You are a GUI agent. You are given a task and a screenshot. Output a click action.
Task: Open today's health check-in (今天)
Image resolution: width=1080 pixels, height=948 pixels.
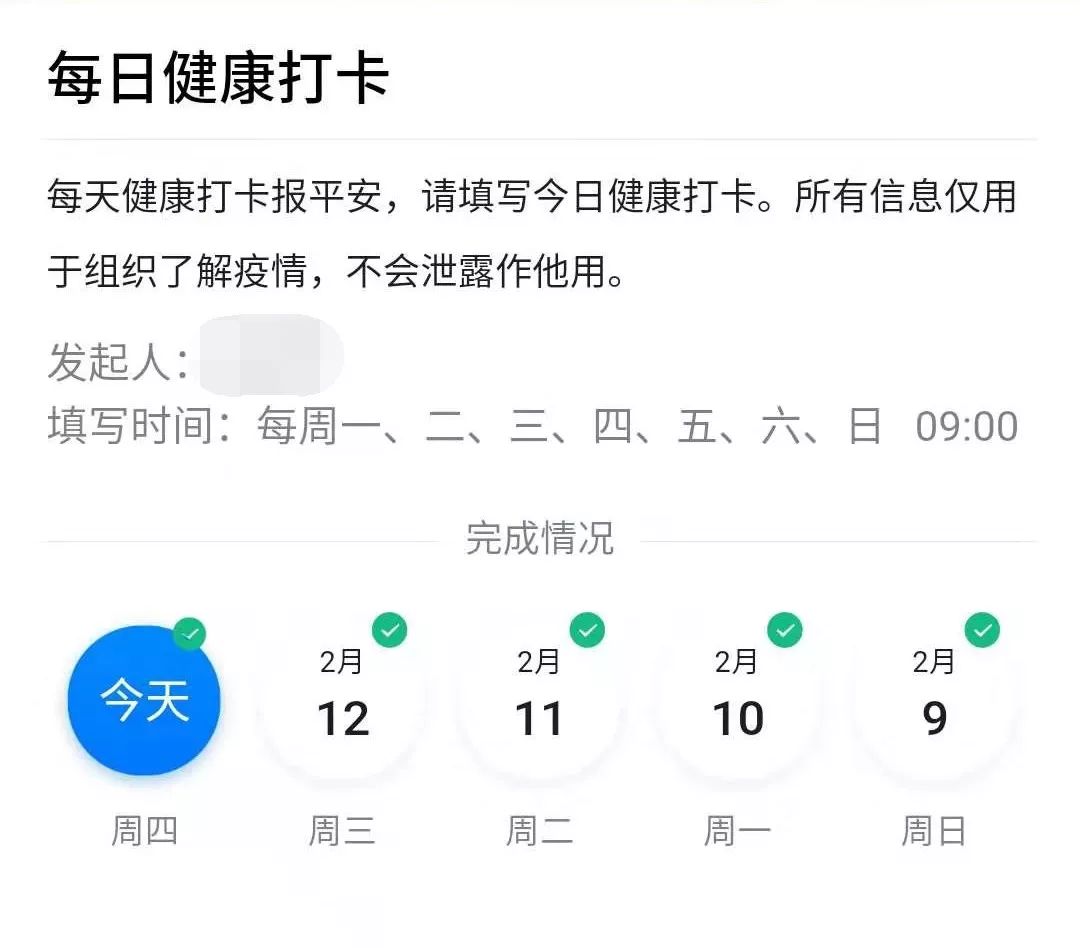[x=144, y=701]
